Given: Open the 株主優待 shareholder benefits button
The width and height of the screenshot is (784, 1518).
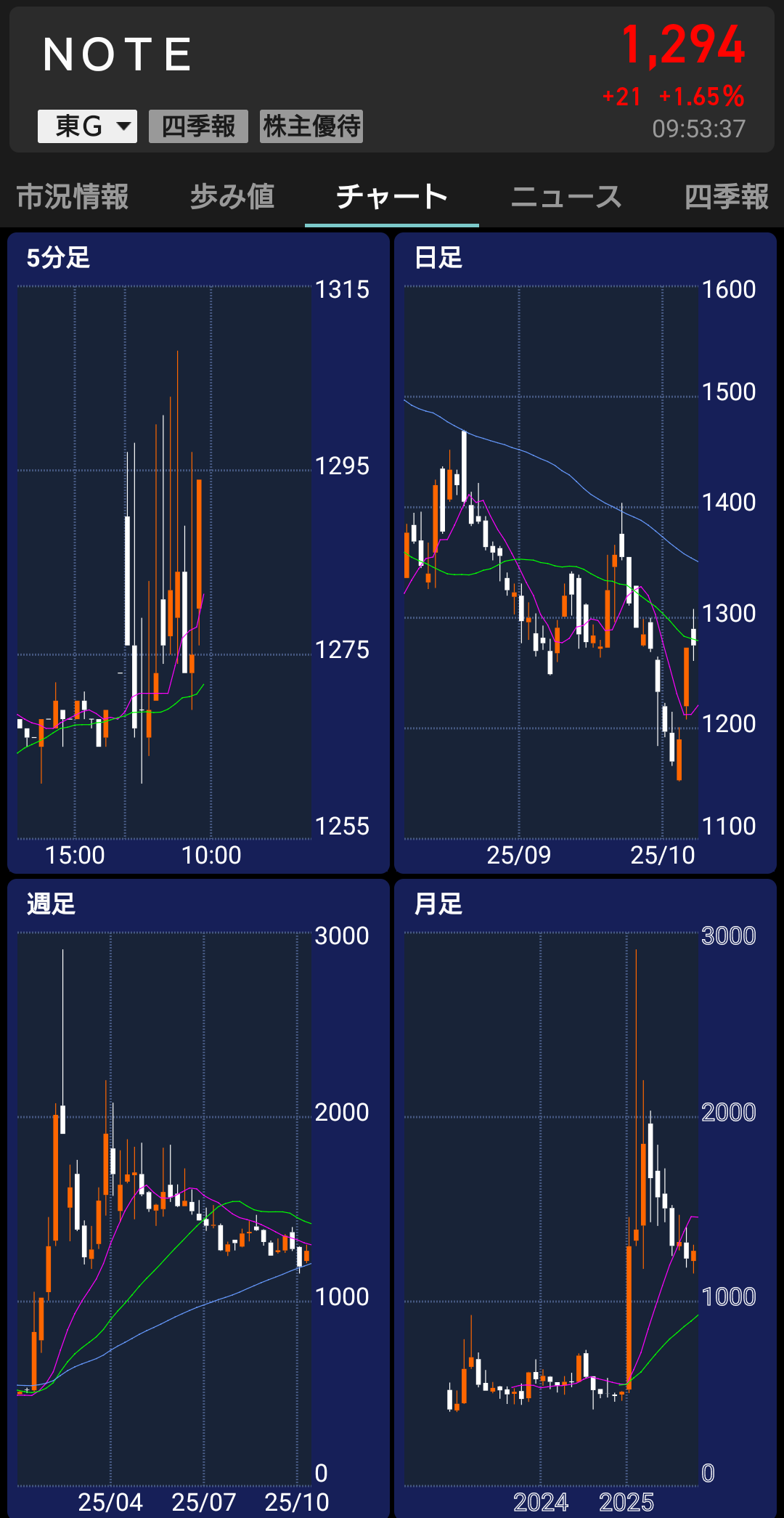Looking at the screenshot, I should click(x=311, y=126).
